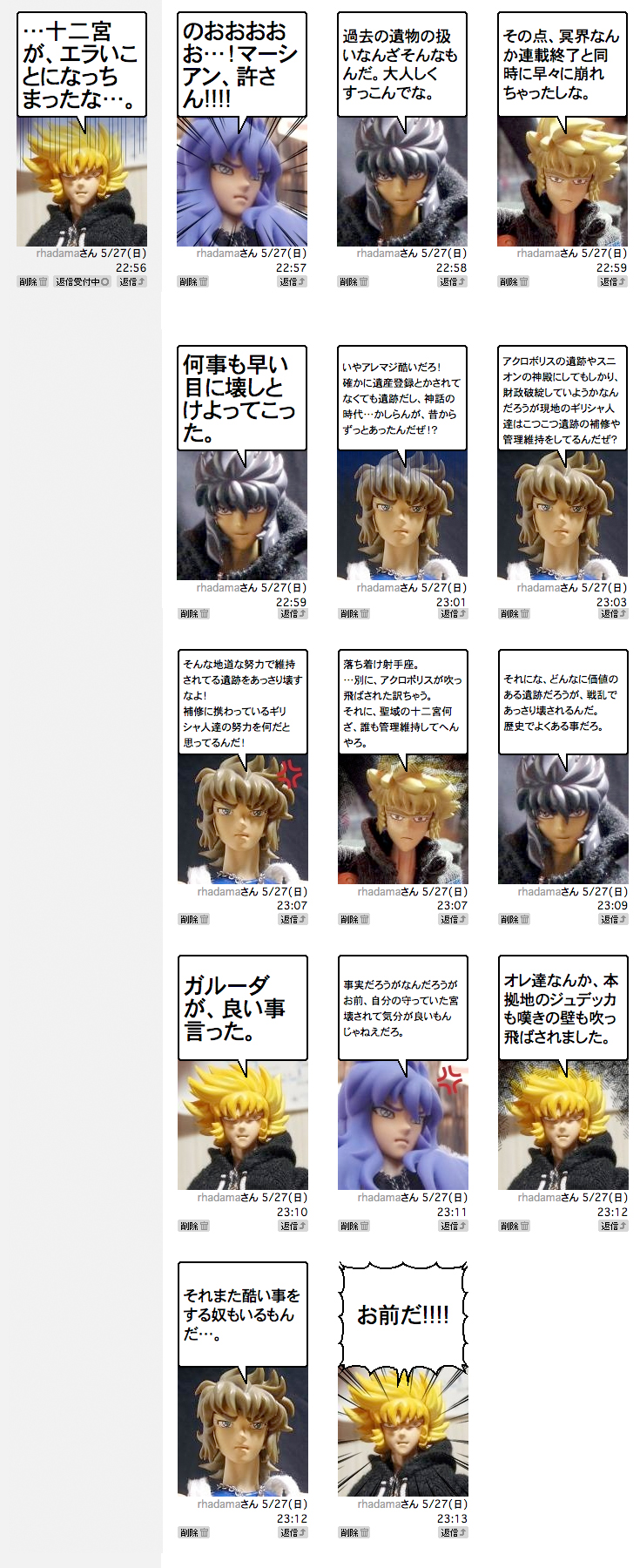Reply to the 22:56 post

click(132, 282)
